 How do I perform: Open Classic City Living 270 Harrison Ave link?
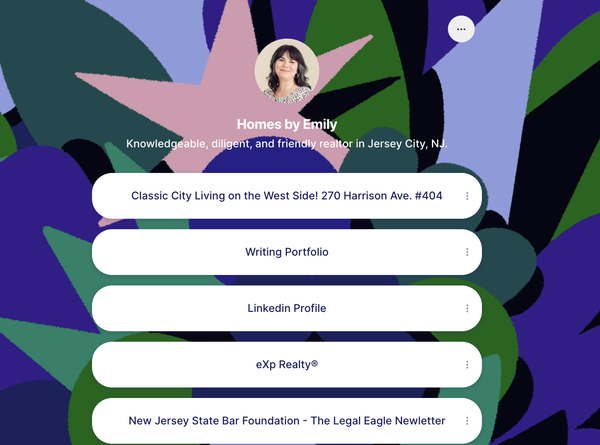(x=286, y=196)
